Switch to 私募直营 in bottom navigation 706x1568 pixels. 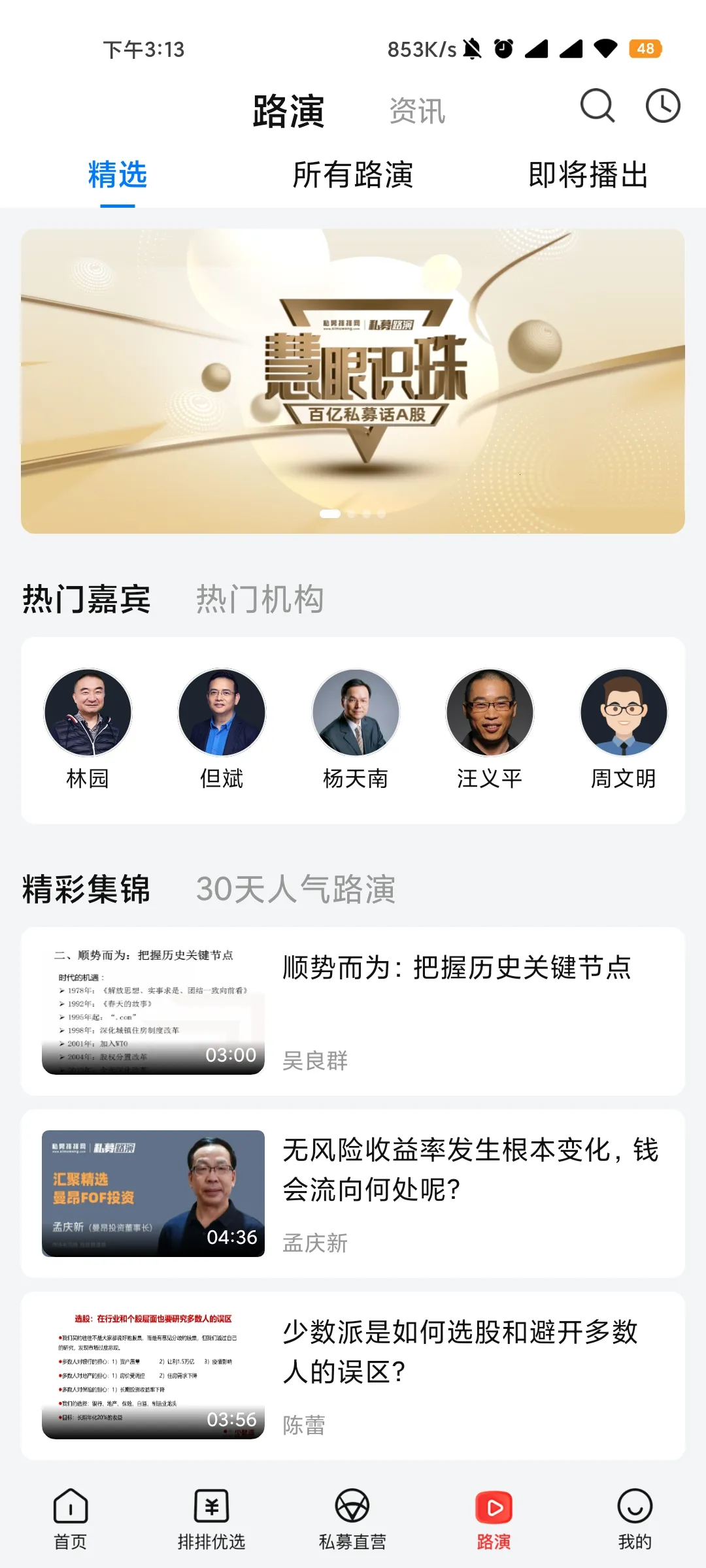coord(352,1519)
